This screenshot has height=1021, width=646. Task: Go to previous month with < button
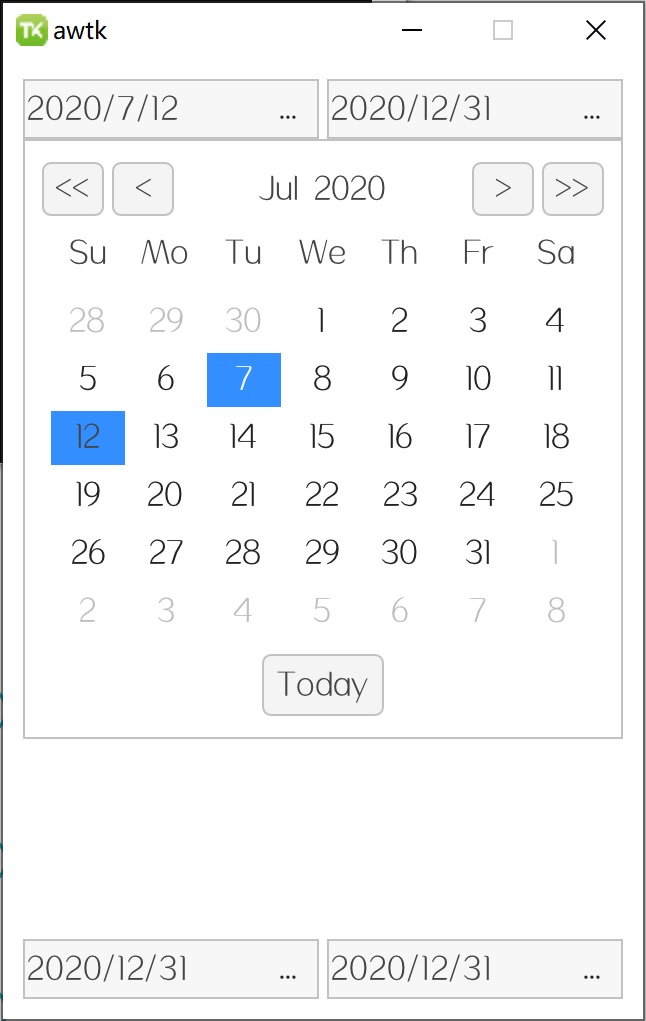[x=143, y=189]
